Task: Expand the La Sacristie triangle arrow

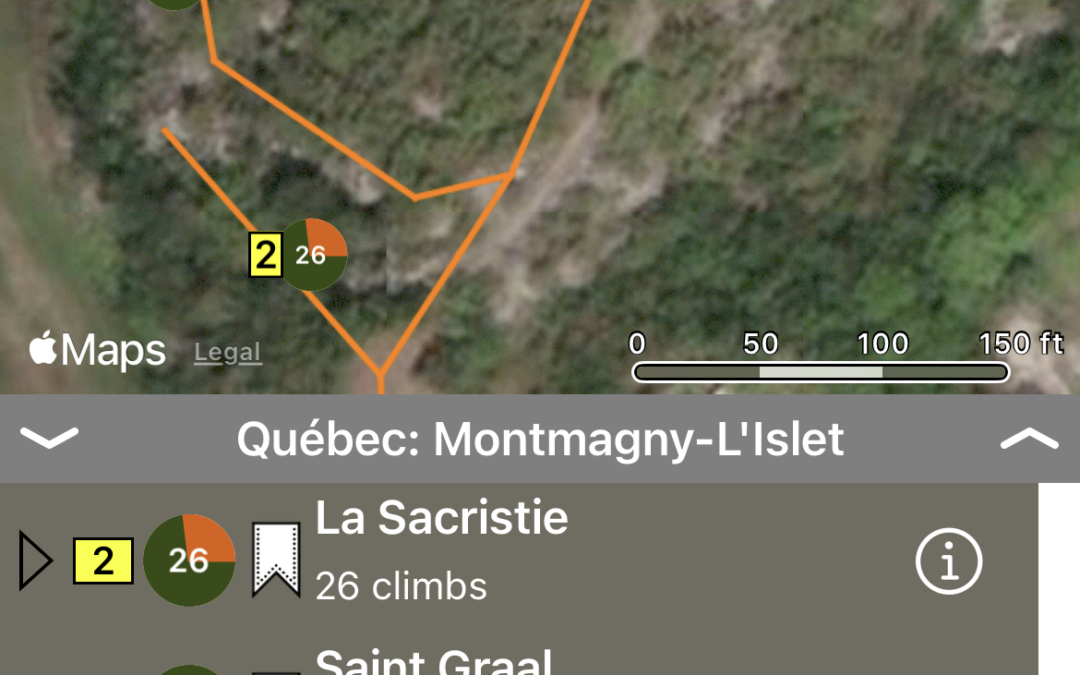Action: point(35,561)
